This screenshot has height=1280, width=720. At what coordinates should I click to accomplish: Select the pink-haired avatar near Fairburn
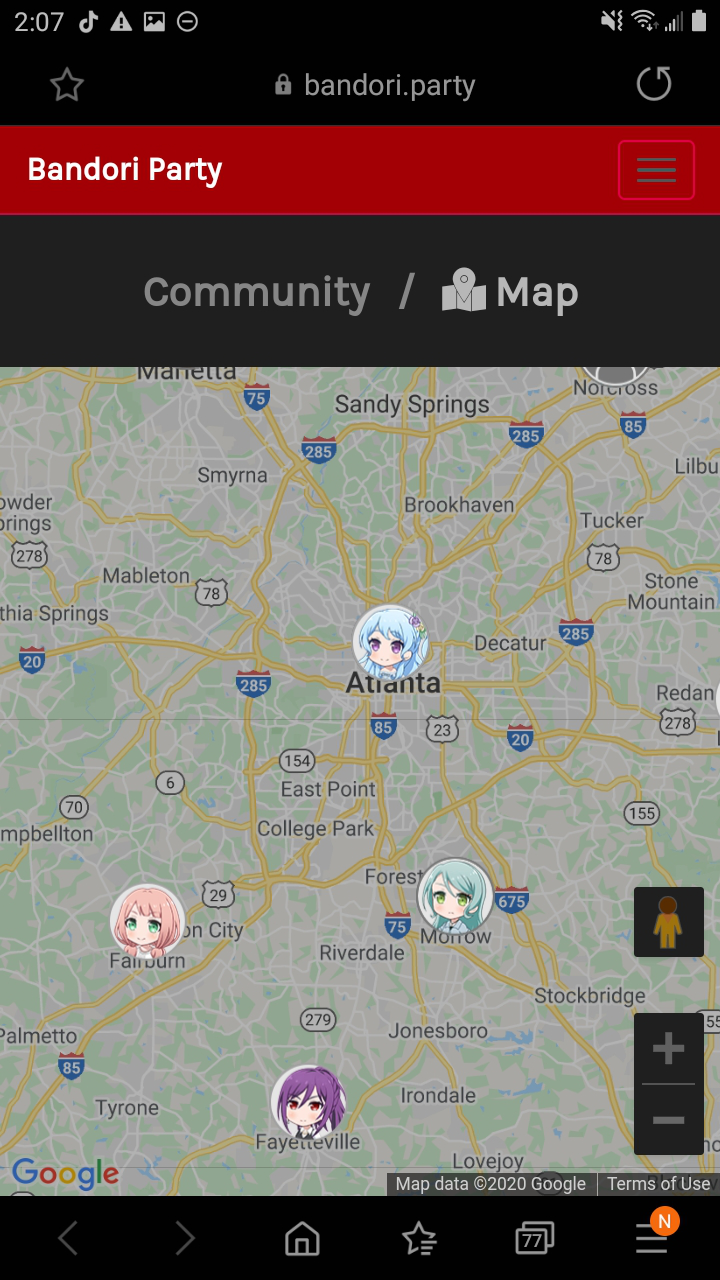(148, 920)
